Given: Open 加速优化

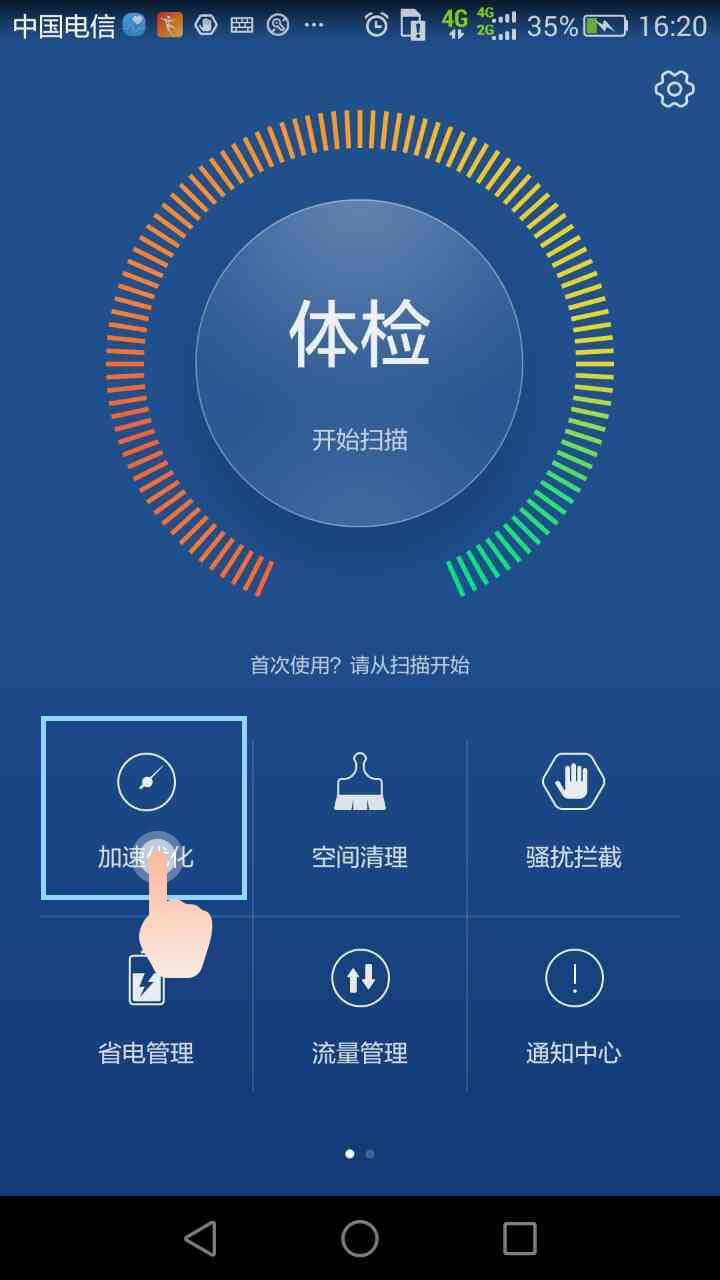Looking at the screenshot, I should (146, 808).
